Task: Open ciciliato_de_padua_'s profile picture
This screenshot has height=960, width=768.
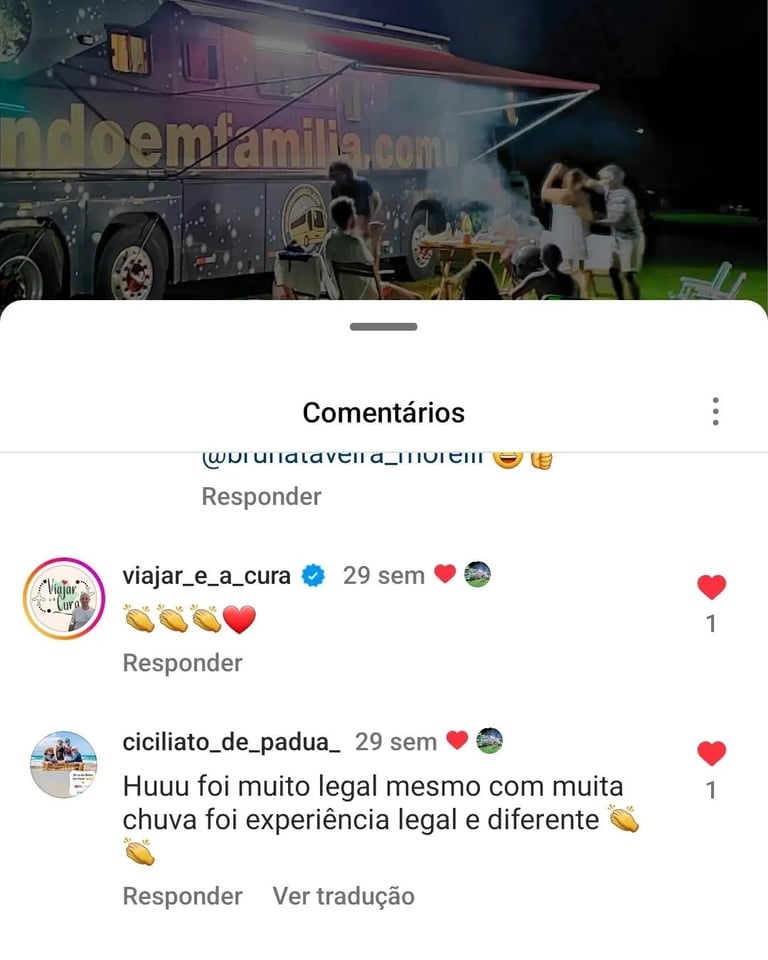Action: 64,764
